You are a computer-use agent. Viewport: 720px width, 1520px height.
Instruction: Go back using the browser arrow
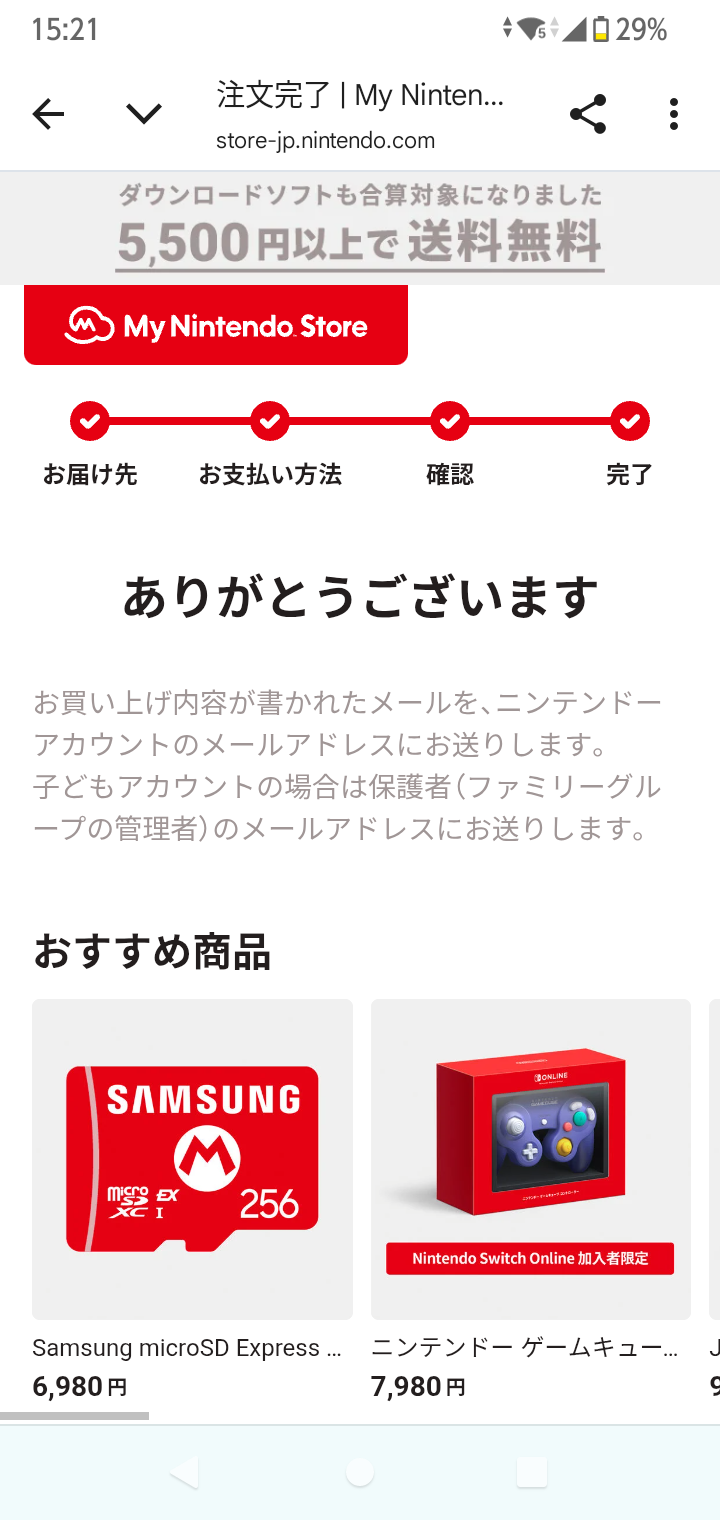coord(48,114)
